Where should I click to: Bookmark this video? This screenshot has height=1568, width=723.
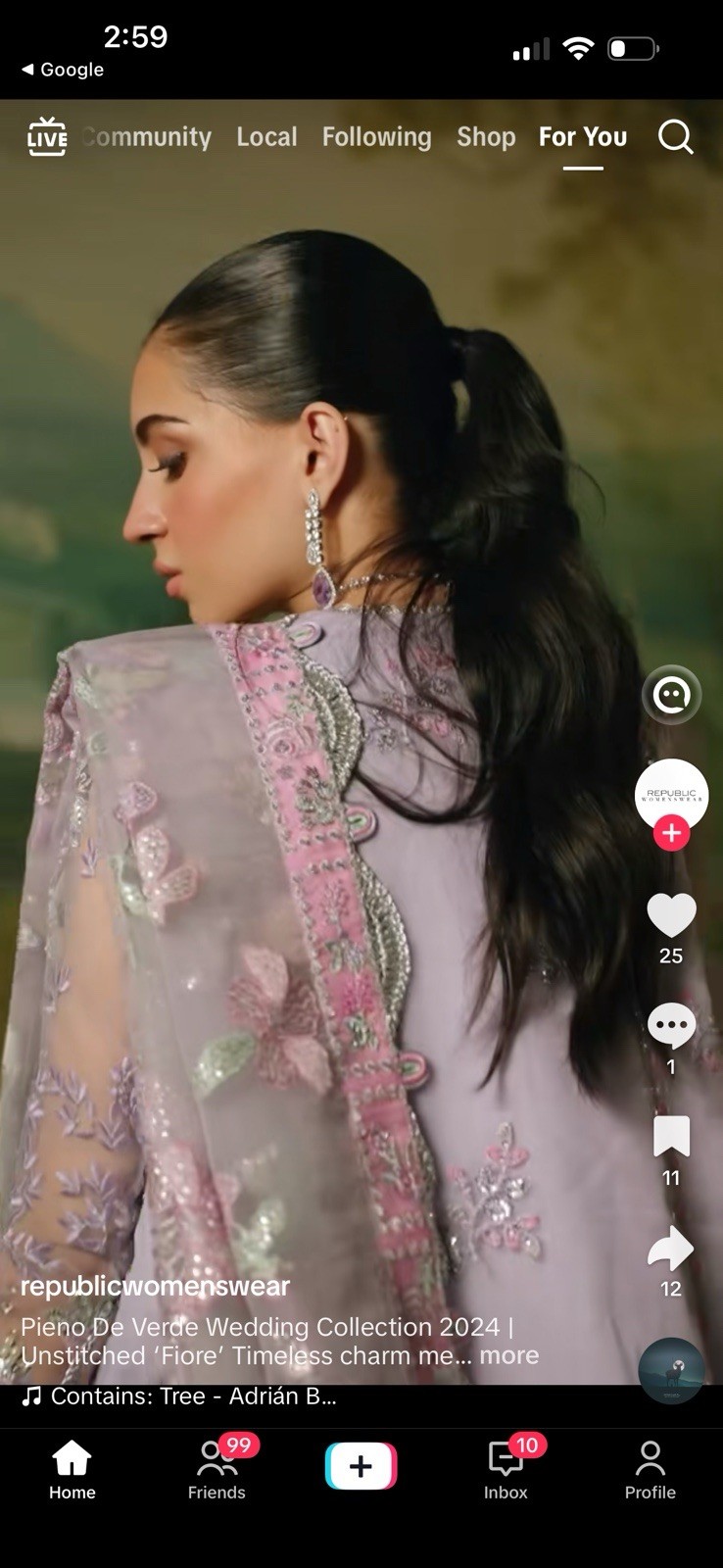(671, 1137)
